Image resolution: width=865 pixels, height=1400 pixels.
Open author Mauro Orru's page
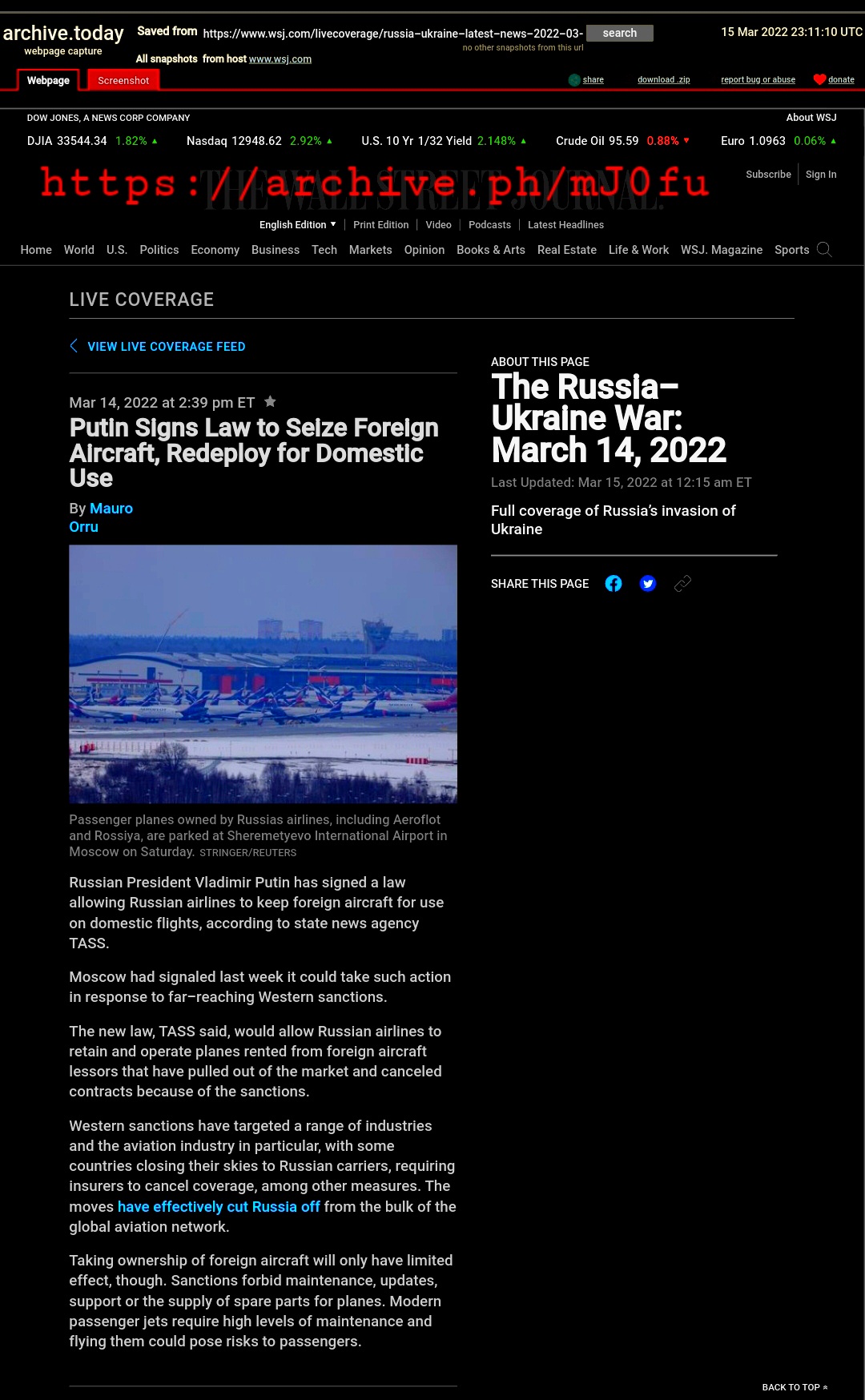101,517
